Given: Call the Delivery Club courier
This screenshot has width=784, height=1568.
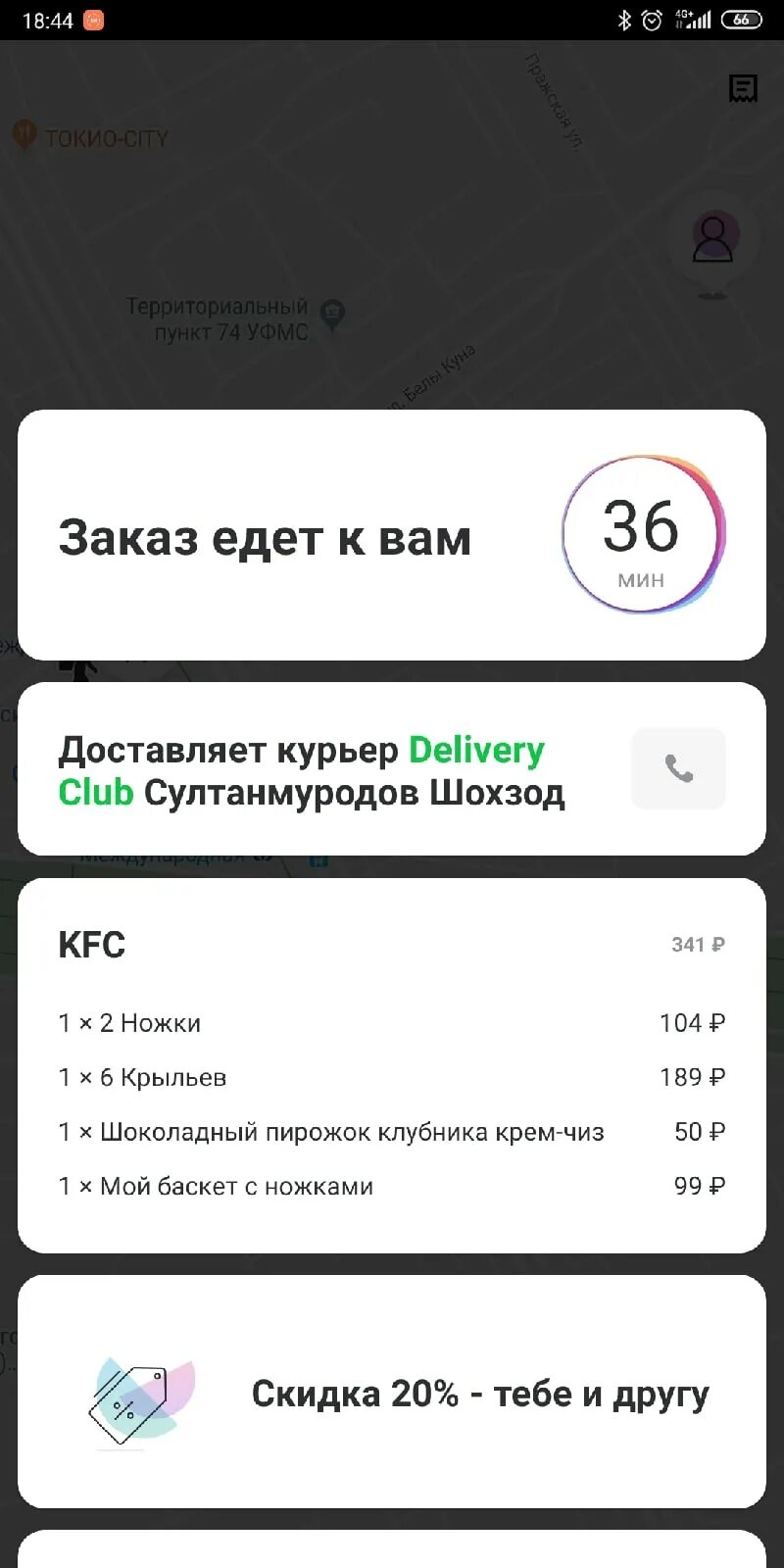Looking at the screenshot, I should pos(678,768).
